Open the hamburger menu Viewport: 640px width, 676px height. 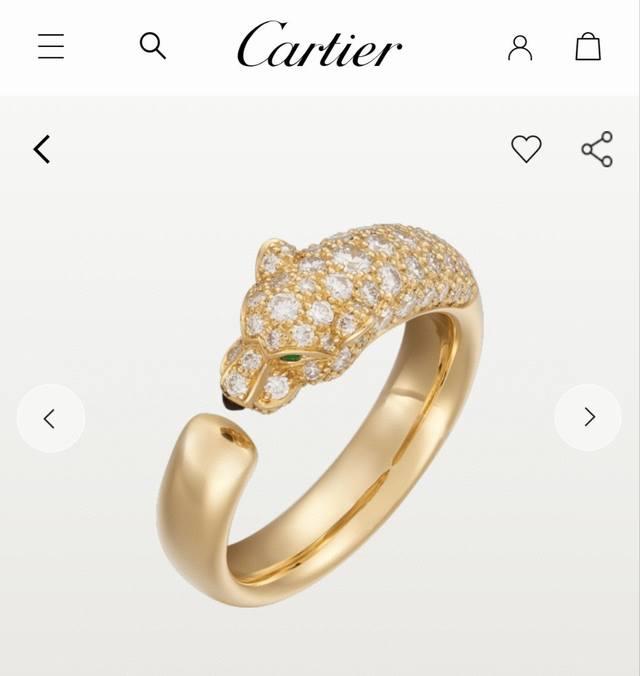click(51, 46)
